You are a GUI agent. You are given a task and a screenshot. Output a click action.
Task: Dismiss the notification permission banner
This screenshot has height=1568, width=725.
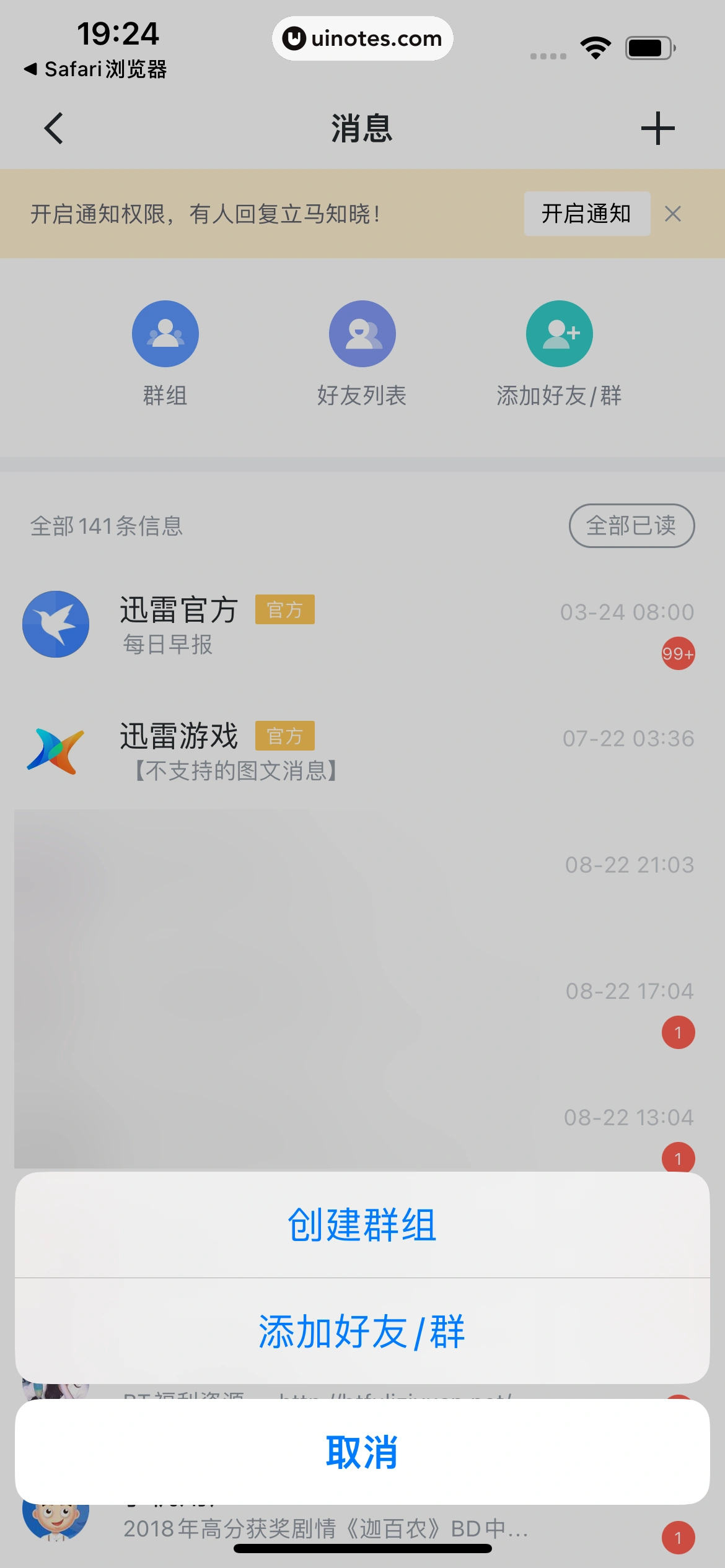coord(673,214)
